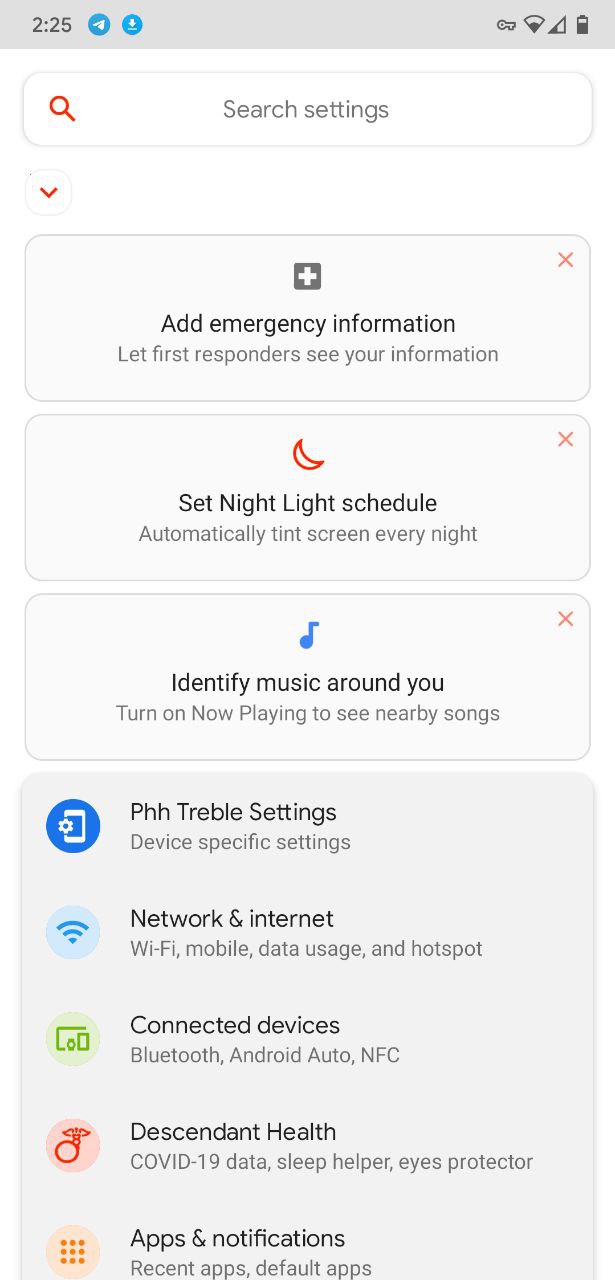Image resolution: width=615 pixels, height=1280 pixels.
Task: Open Descendant Health settings
Action: pyautogui.click(x=307, y=1146)
